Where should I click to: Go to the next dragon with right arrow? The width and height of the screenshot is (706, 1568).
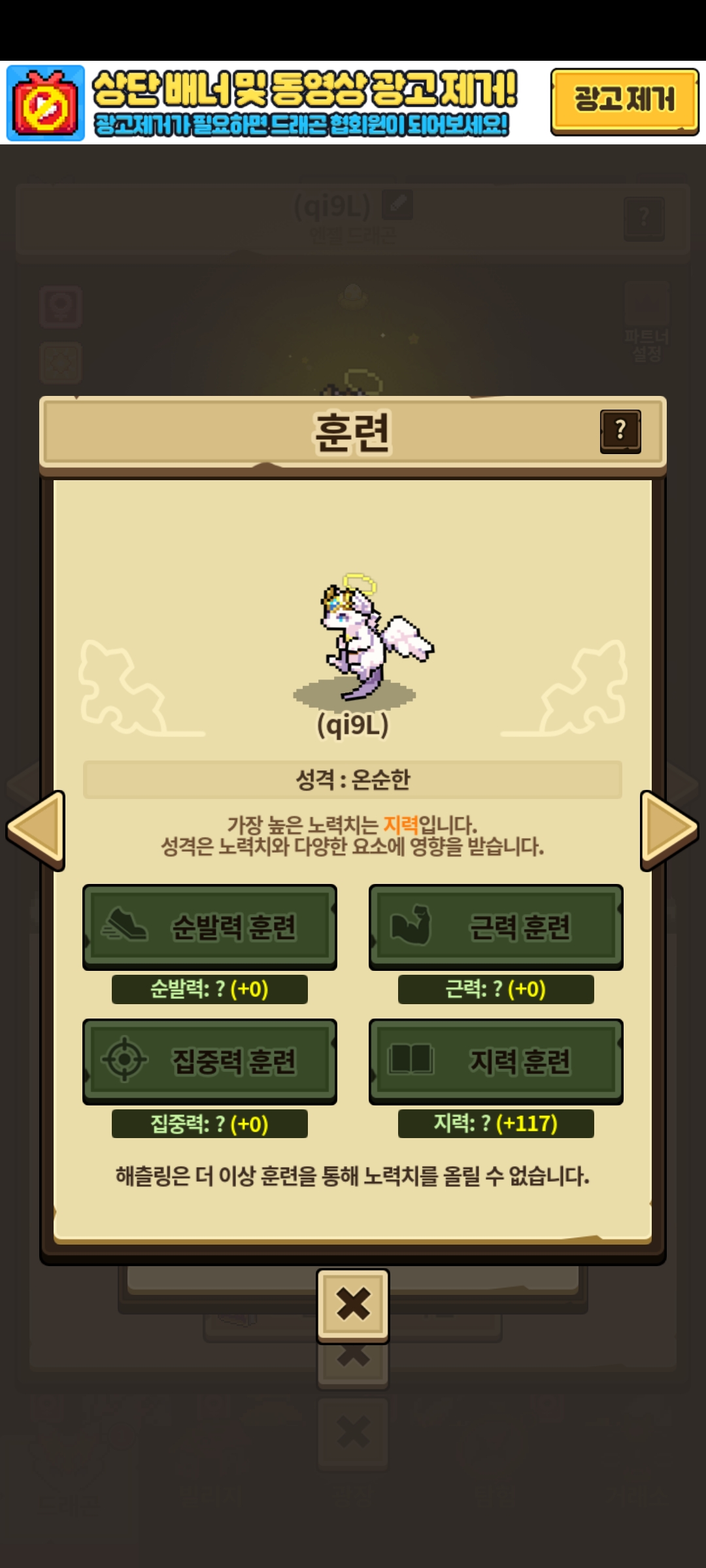pos(668,830)
